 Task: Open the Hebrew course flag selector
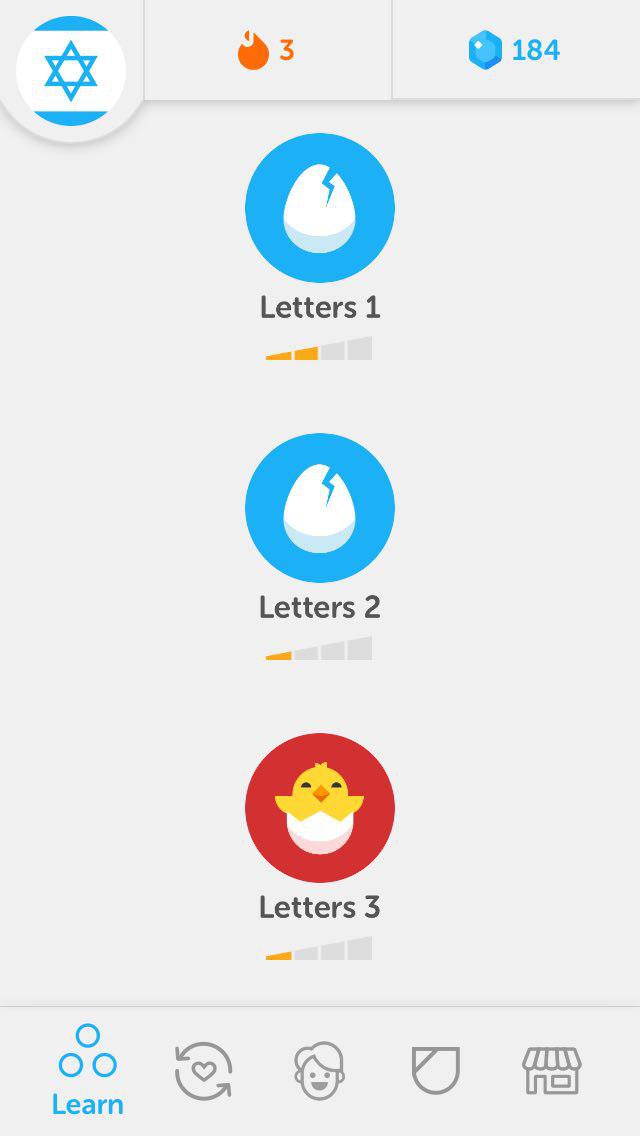tap(71, 71)
